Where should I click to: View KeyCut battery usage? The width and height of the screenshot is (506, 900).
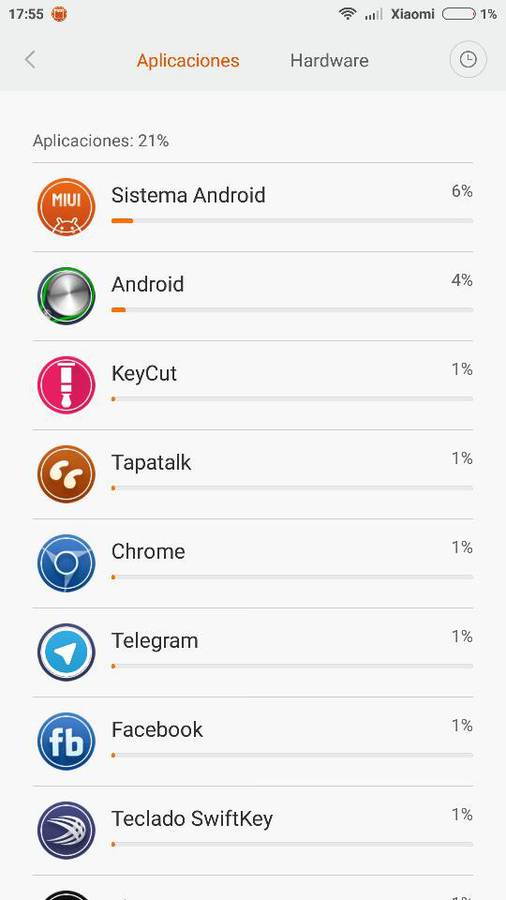point(253,385)
